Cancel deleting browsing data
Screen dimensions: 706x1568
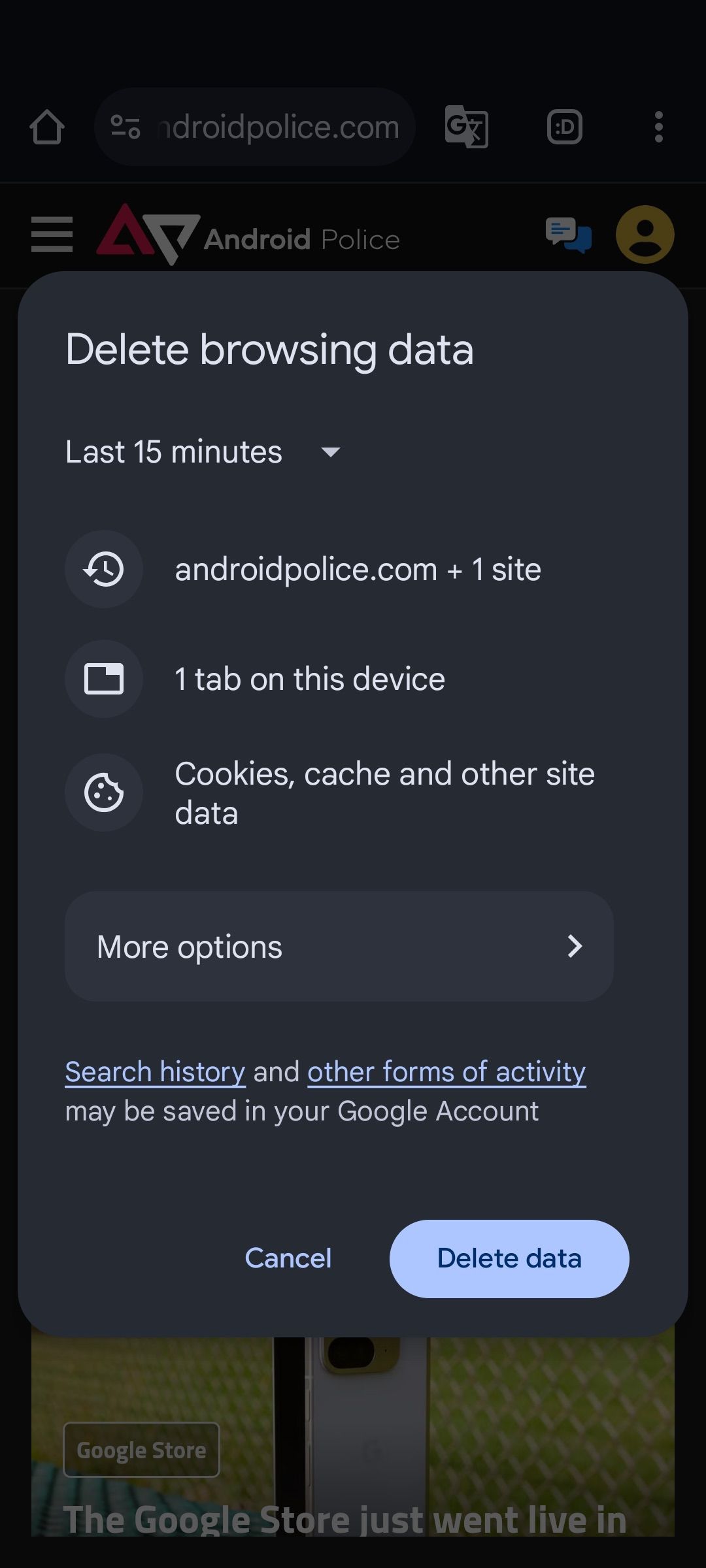(288, 1258)
